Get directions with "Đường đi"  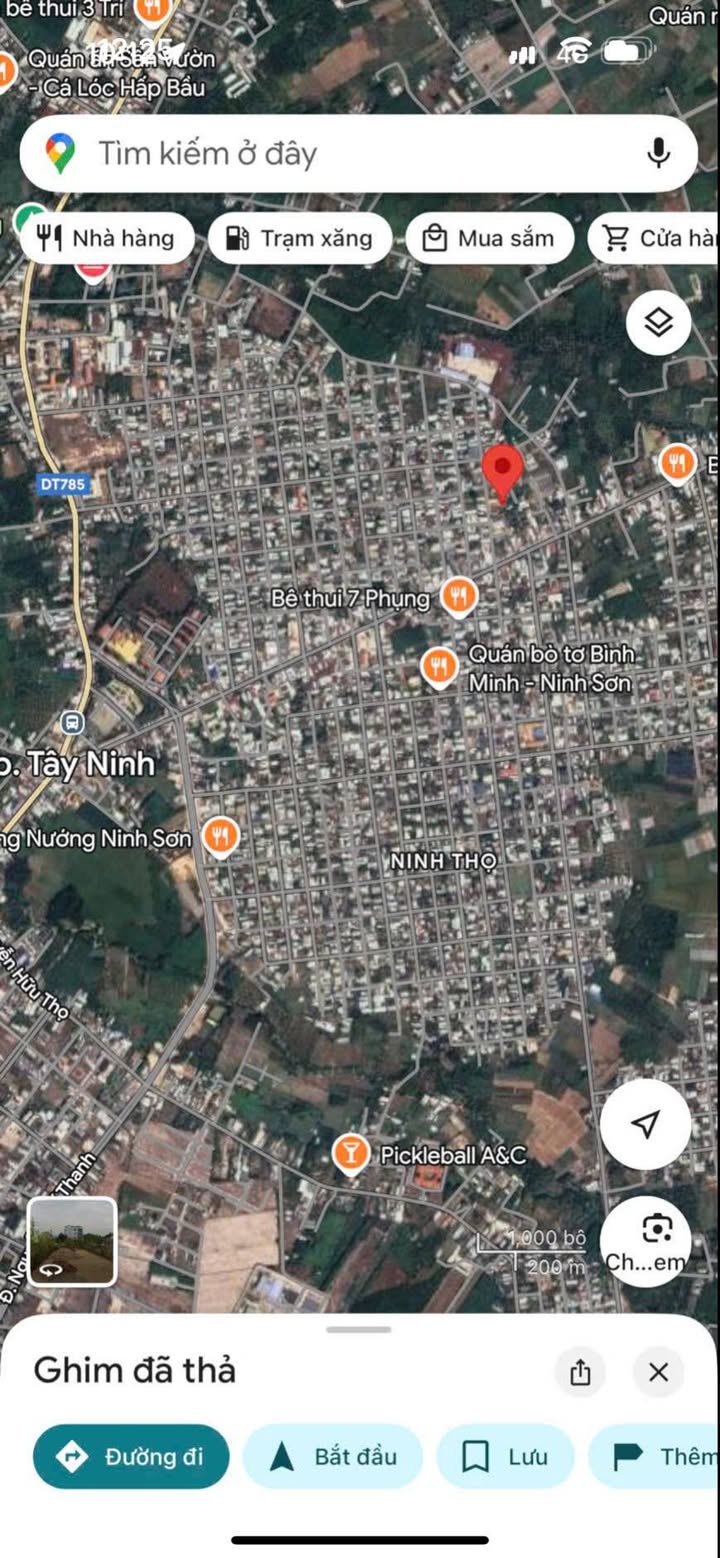click(131, 1456)
